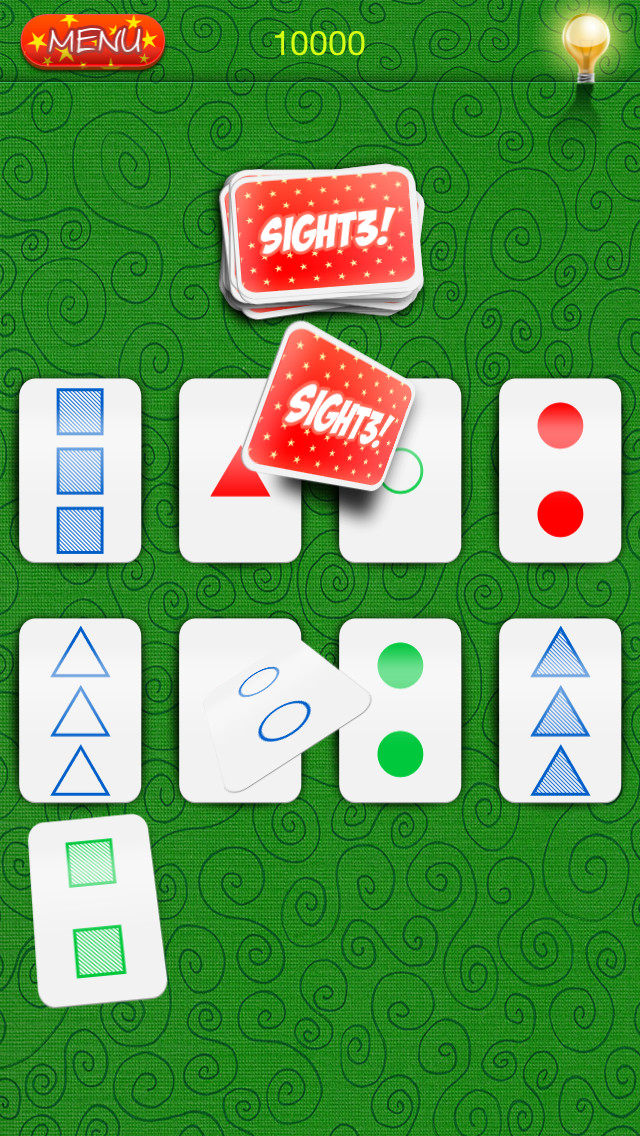Select the three blue striped triangles card
Viewport: 640px width, 1136px height.
(560, 711)
